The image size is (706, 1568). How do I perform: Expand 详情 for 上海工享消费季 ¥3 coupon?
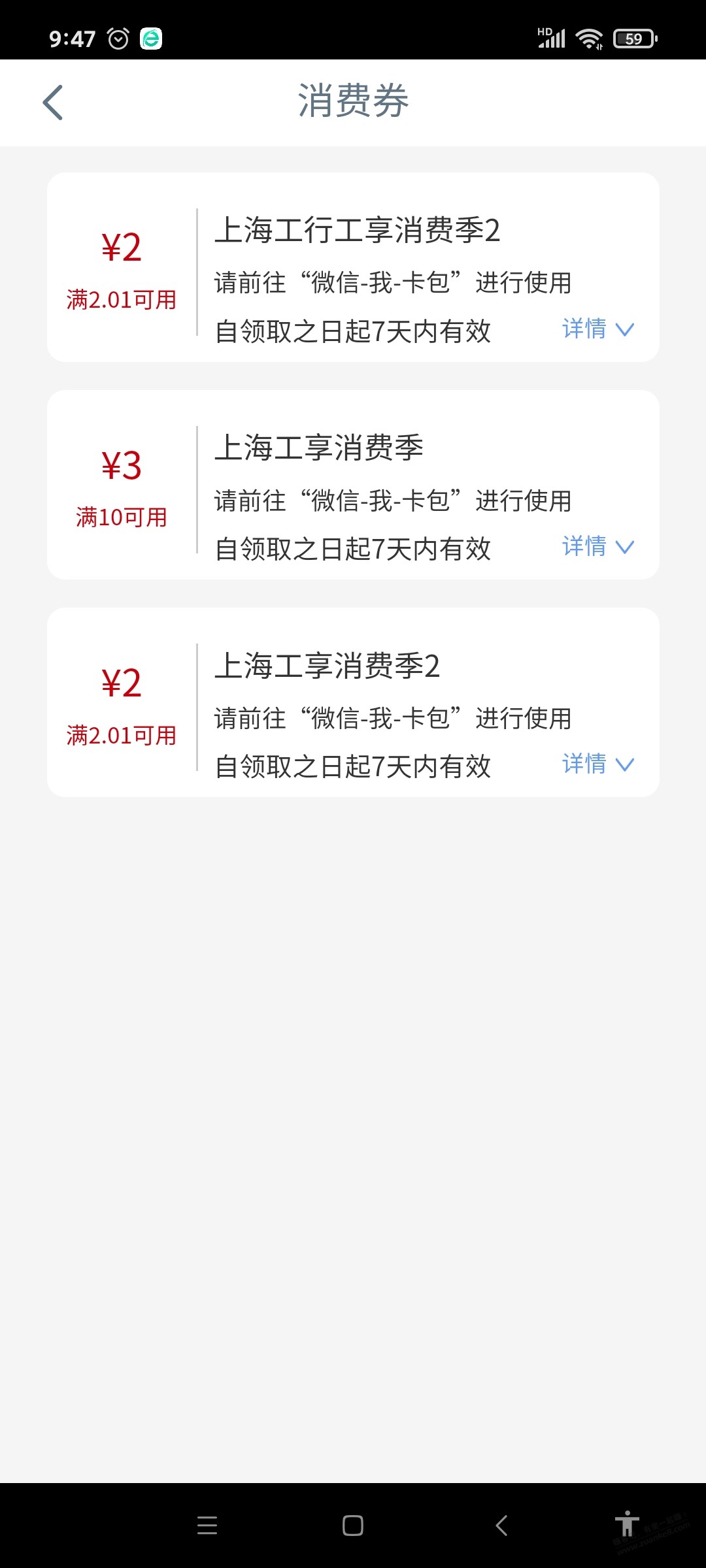point(597,546)
